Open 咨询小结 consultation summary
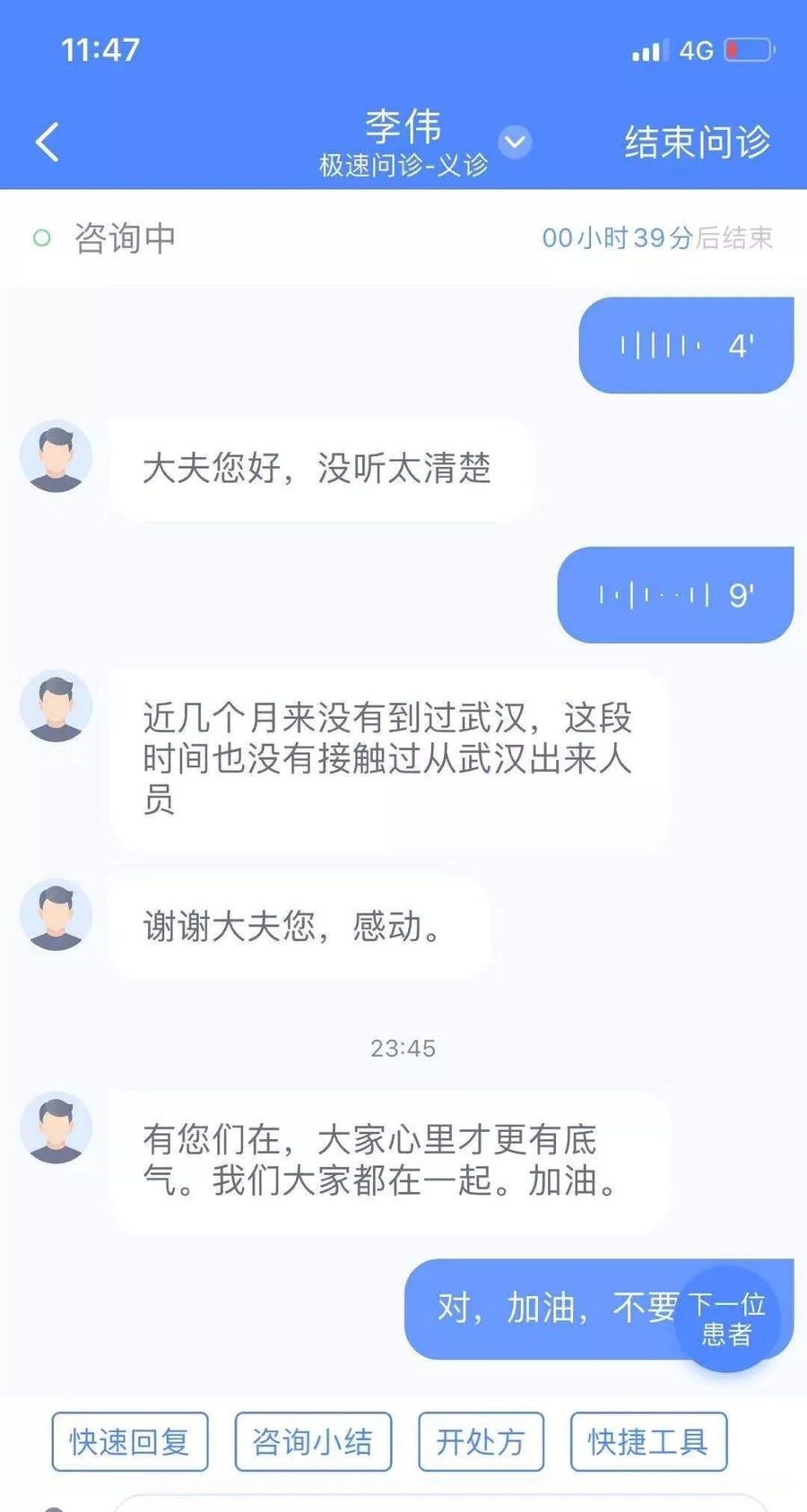This screenshot has height=1512, width=807. tap(313, 1442)
